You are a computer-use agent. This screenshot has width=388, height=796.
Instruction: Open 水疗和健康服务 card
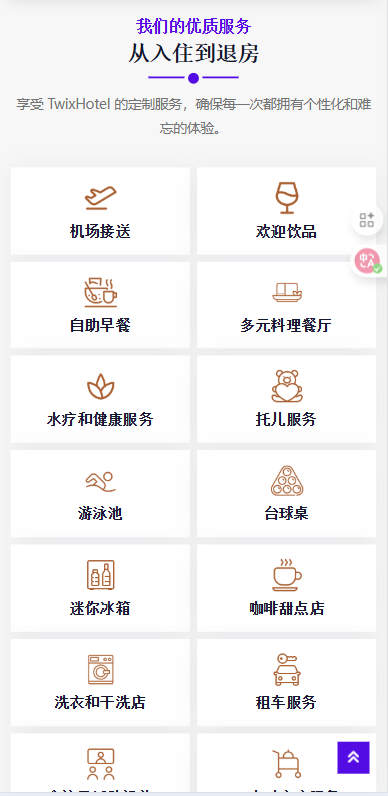[x=100, y=399]
